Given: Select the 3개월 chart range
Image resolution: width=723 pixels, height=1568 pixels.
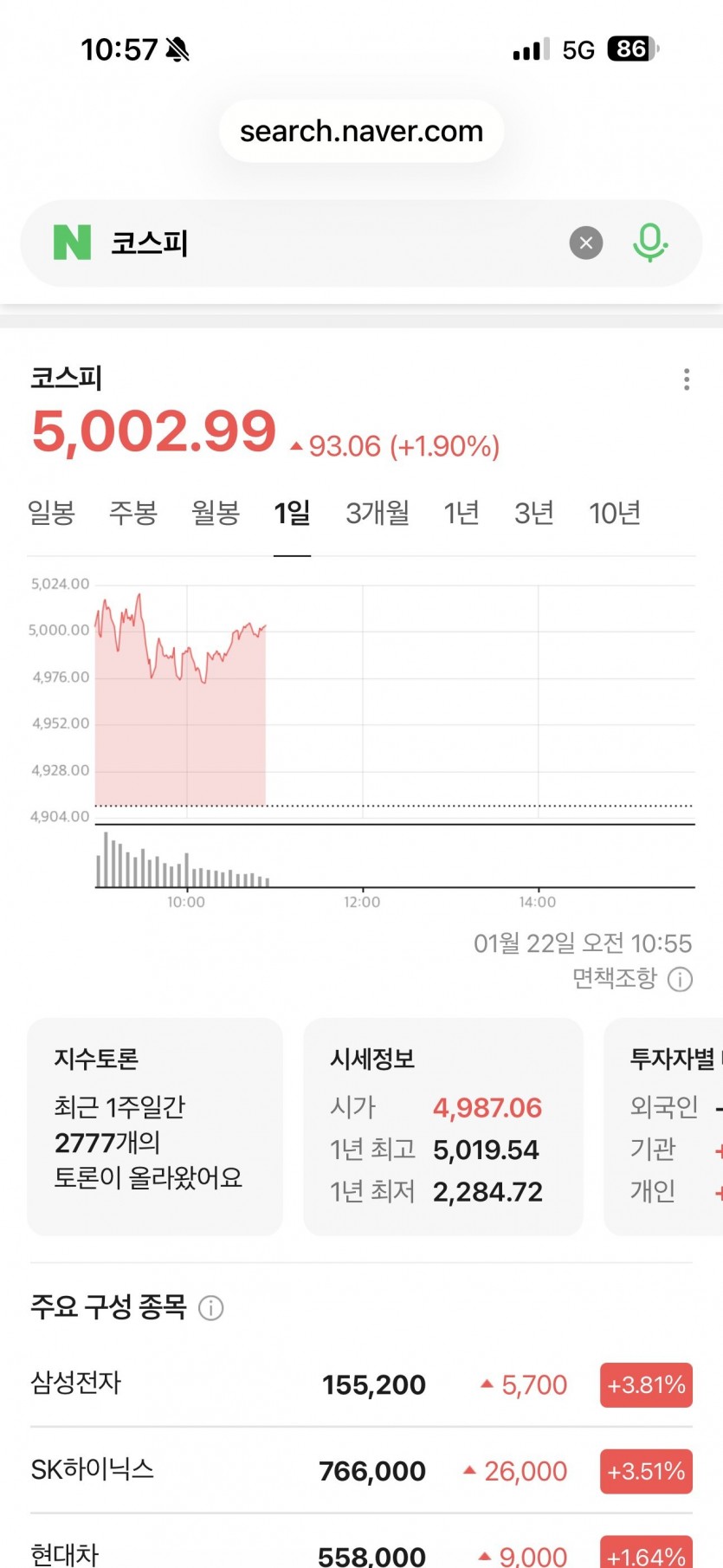Looking at the screenshot, I should (378, 513).
